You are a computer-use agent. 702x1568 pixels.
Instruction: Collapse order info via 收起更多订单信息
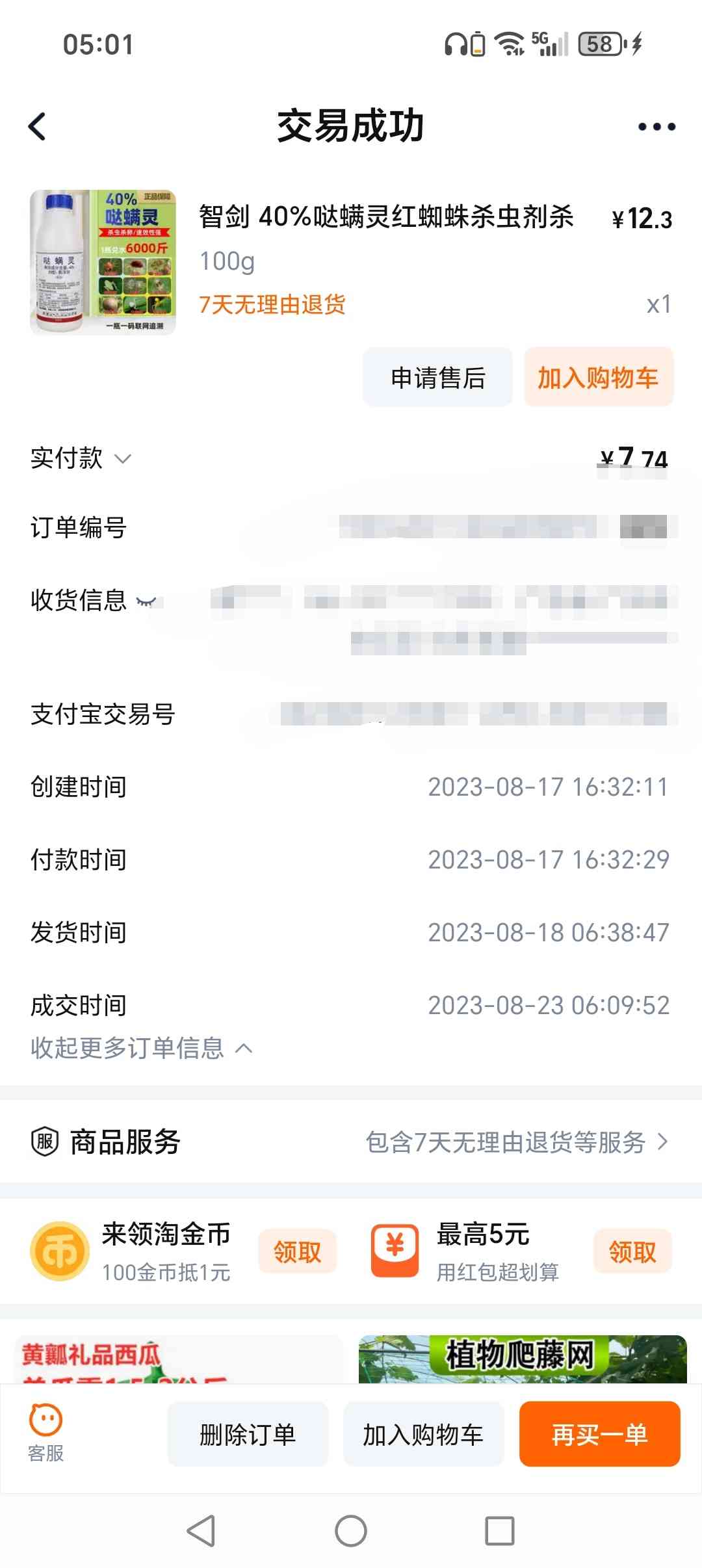tap(141, 1048)
